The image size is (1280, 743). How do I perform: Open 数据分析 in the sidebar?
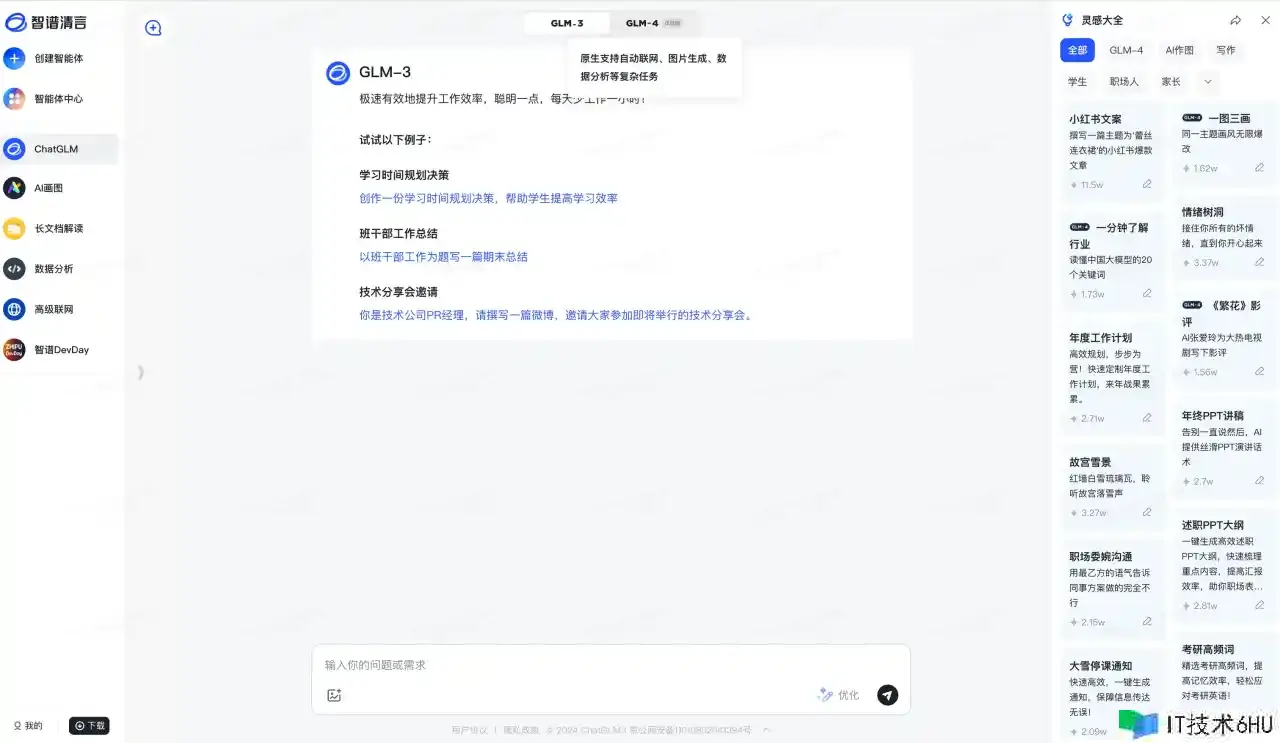[x=53, y=269]
